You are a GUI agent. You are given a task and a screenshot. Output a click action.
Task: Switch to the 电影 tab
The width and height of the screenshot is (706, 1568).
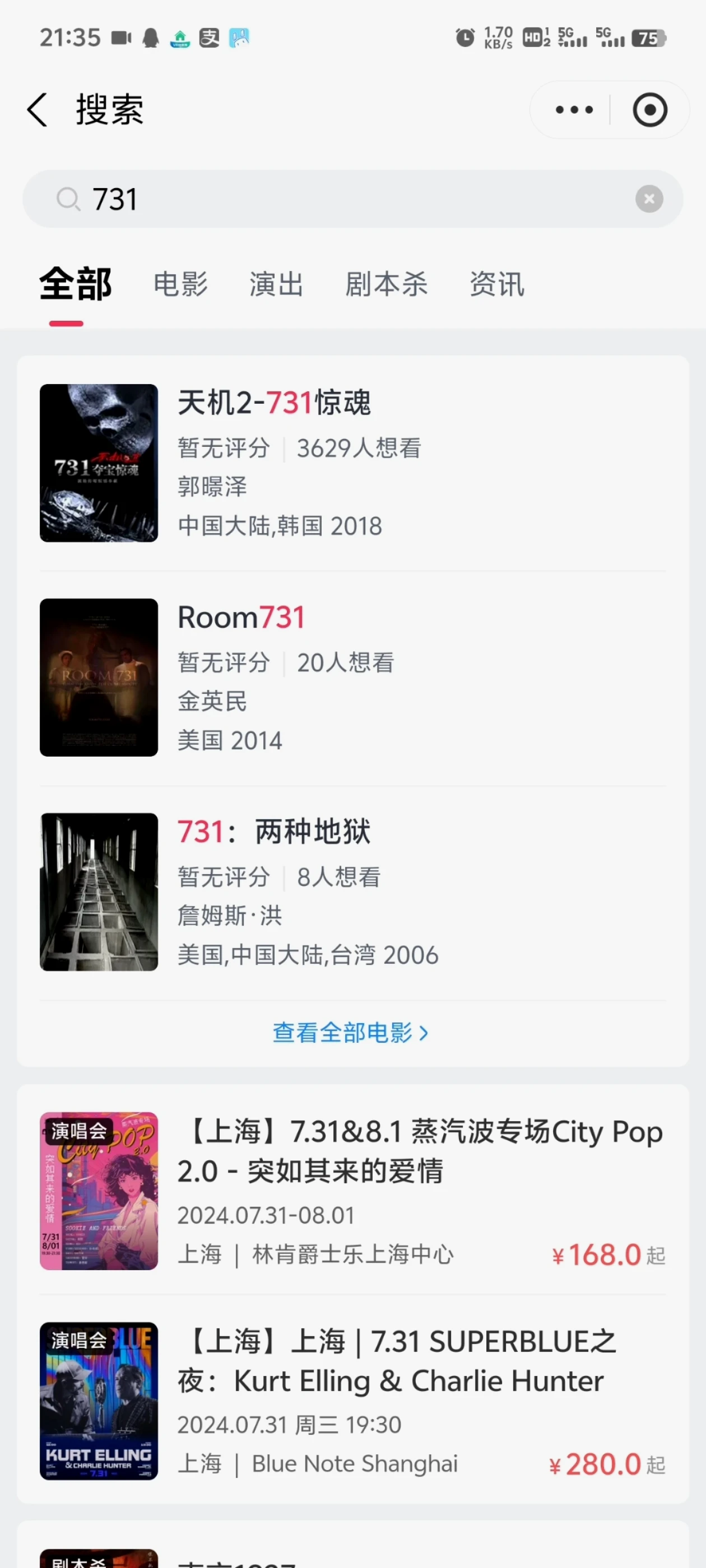pyautogui.click(x=181, y=284)
